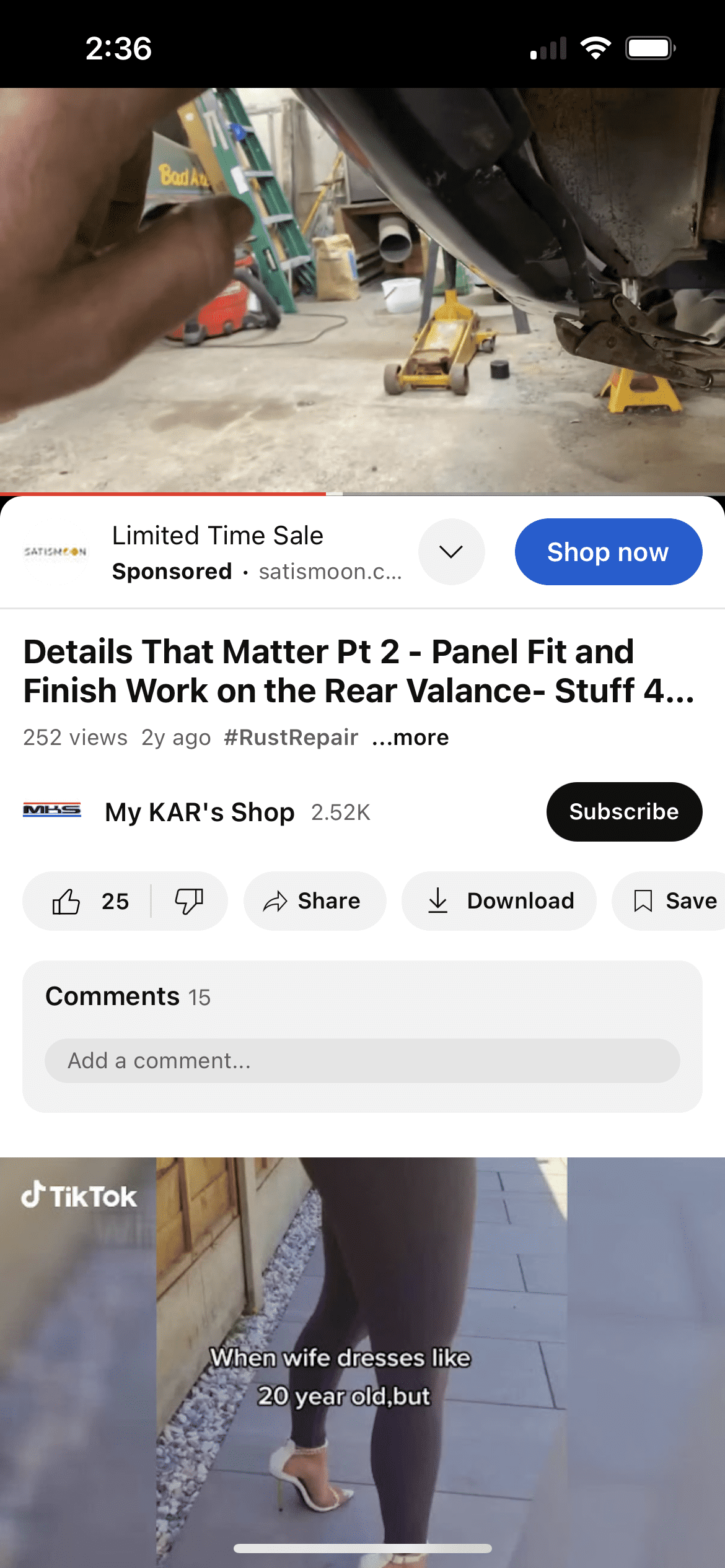Viewport: 725px width, 1568px height.
Task: Expand the sponsored ad chevron
Action: coord(451,552)
